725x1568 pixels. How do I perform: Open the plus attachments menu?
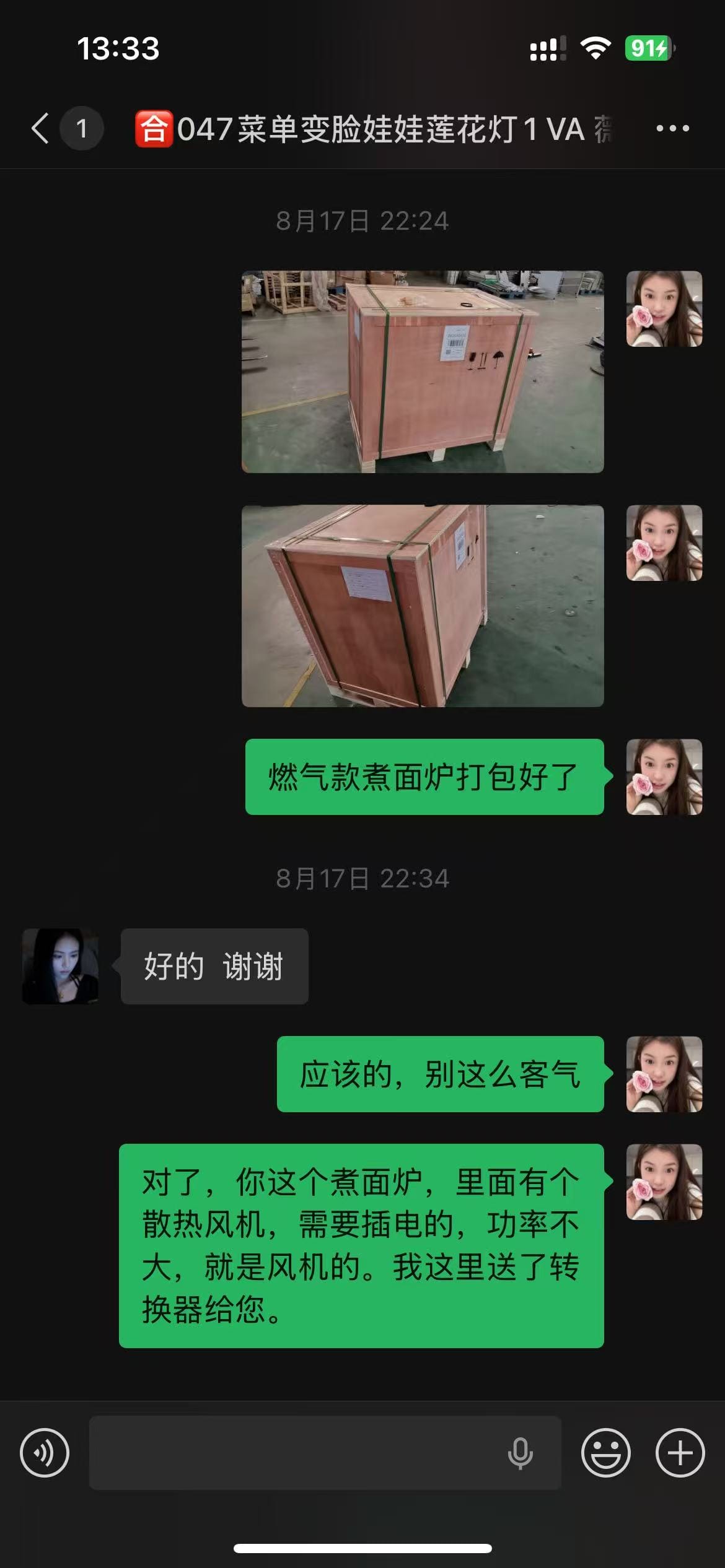pyautogui.click(x=680, y=1453)
